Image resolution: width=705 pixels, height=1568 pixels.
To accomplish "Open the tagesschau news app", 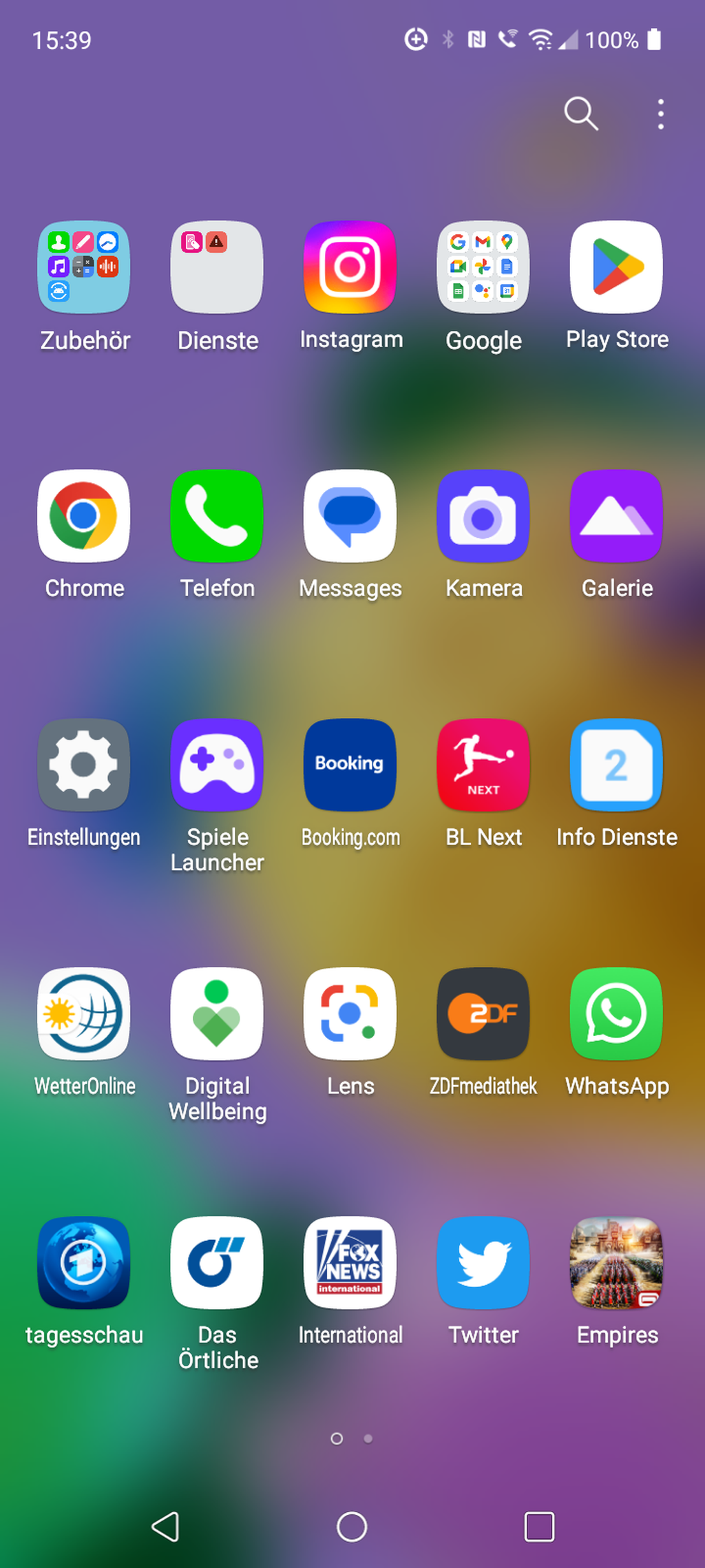I will (84, 1262).
